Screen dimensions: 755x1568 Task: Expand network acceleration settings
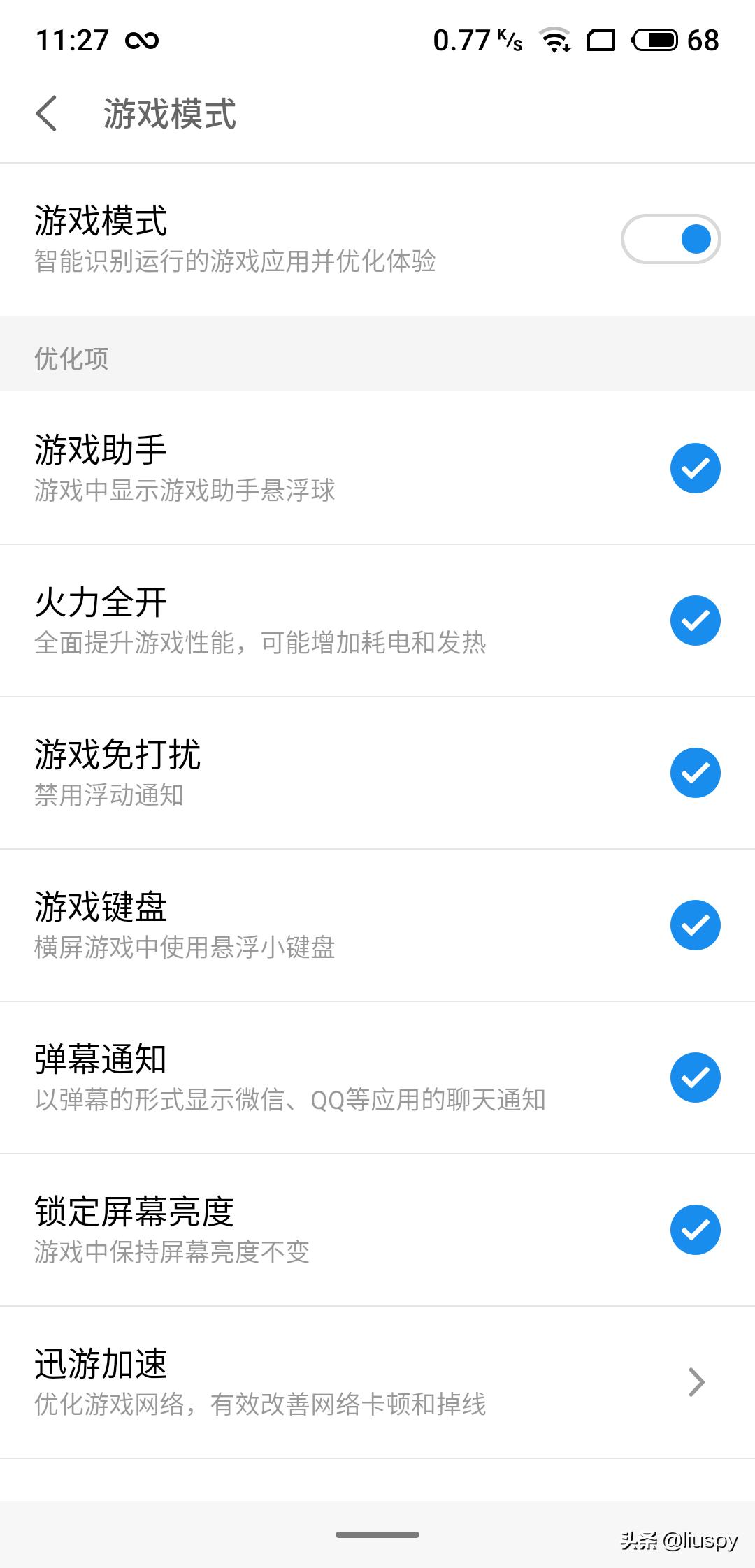694,1381
